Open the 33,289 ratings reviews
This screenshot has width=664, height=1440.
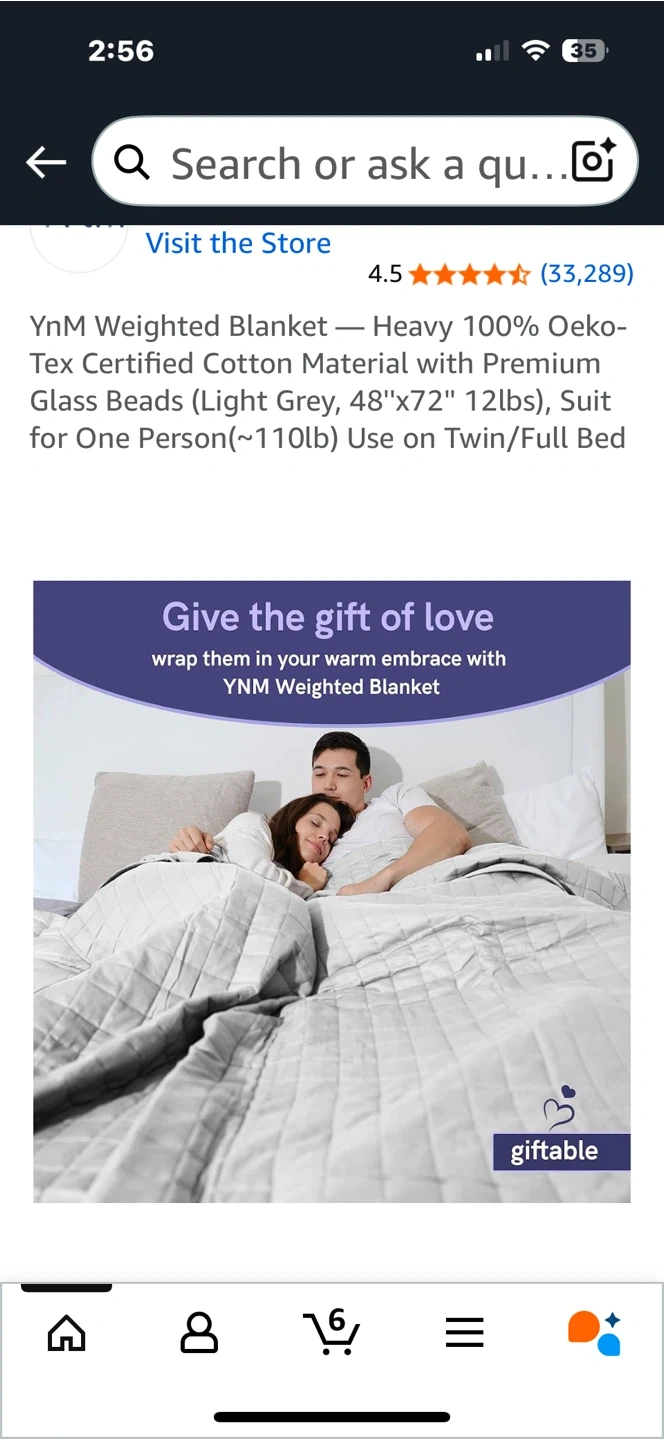coord(586,274)
